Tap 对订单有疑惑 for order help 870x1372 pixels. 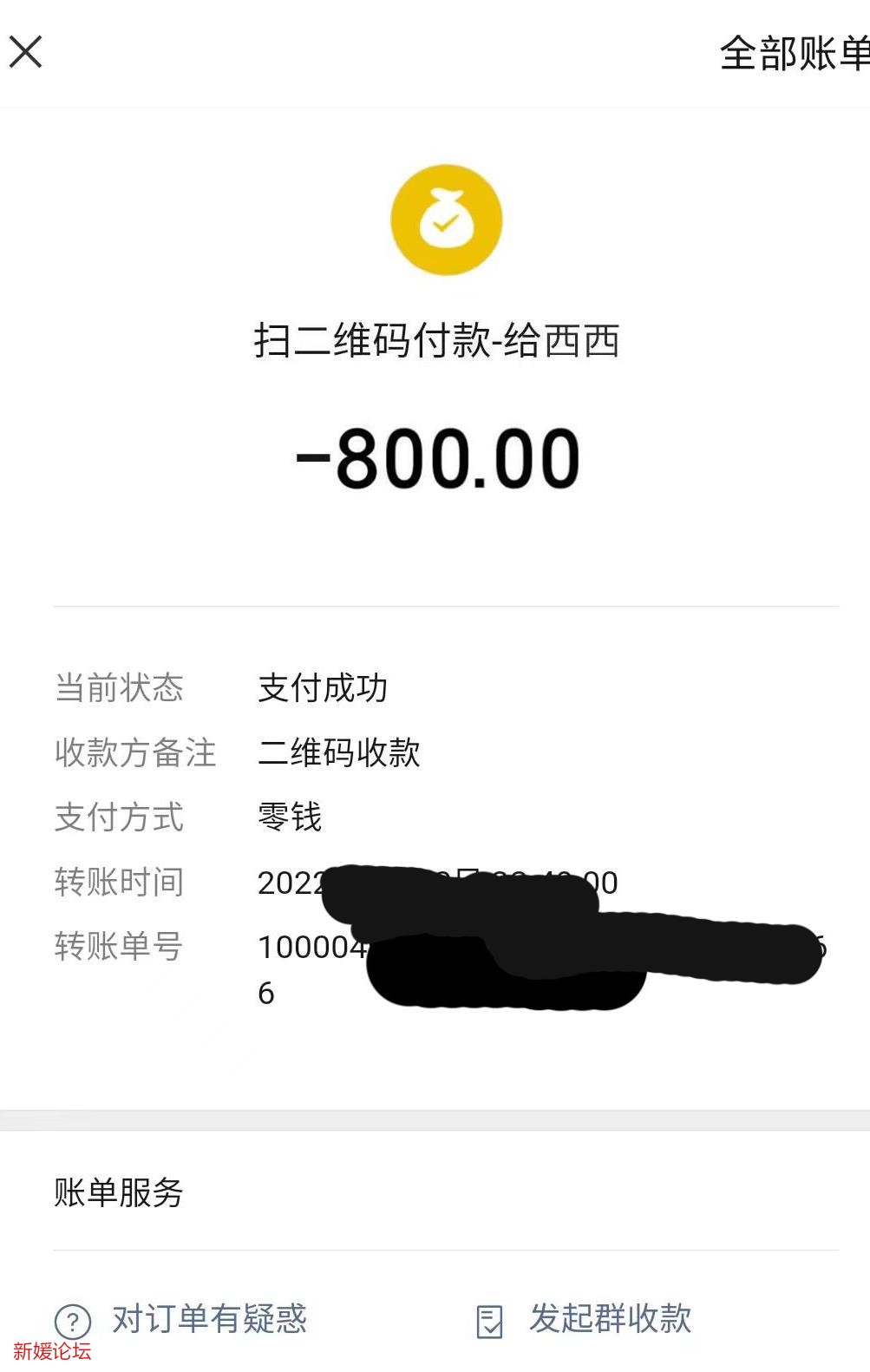[208, 1319]
